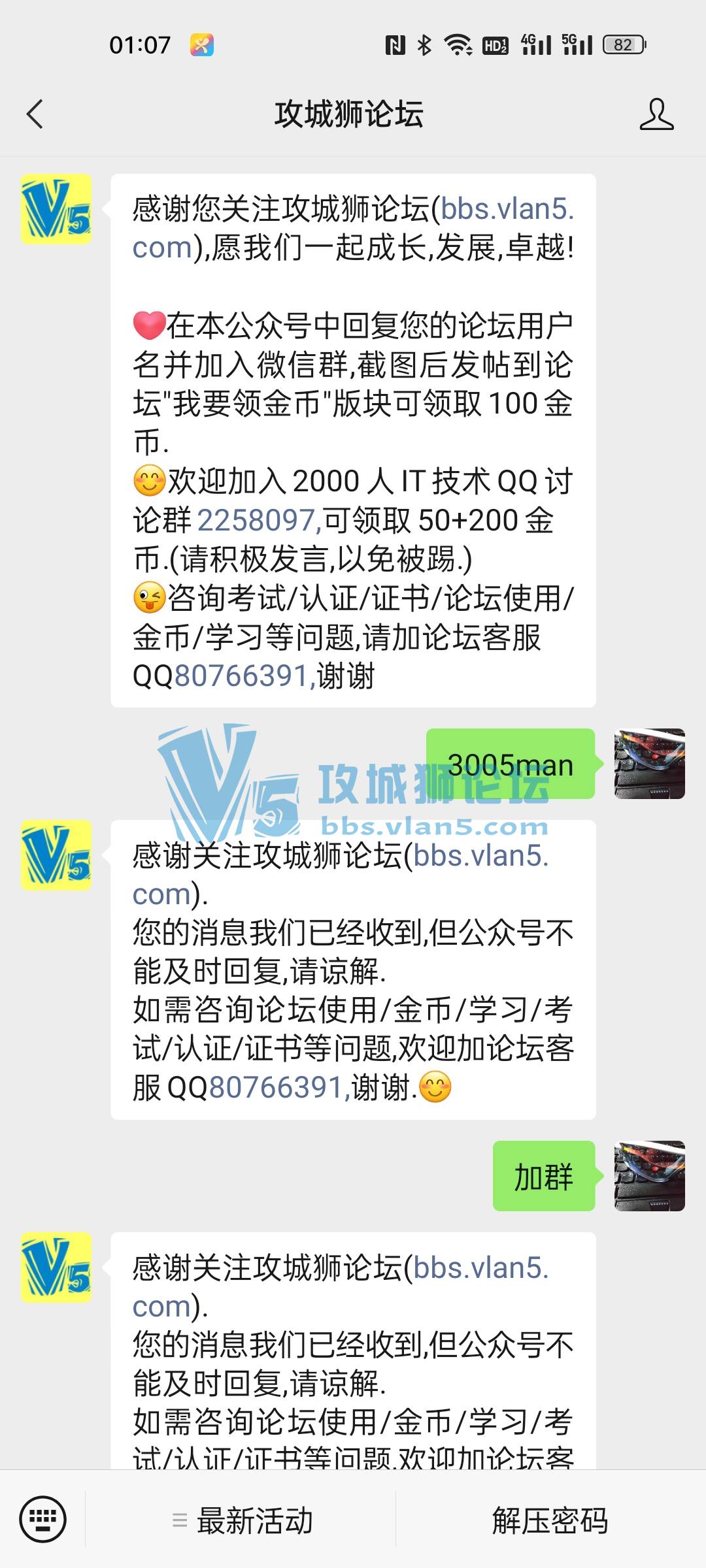Viewport: 706px width, 1568px height.
Task: Go back from 攻城狮论坛 chat
Action: 35,114
